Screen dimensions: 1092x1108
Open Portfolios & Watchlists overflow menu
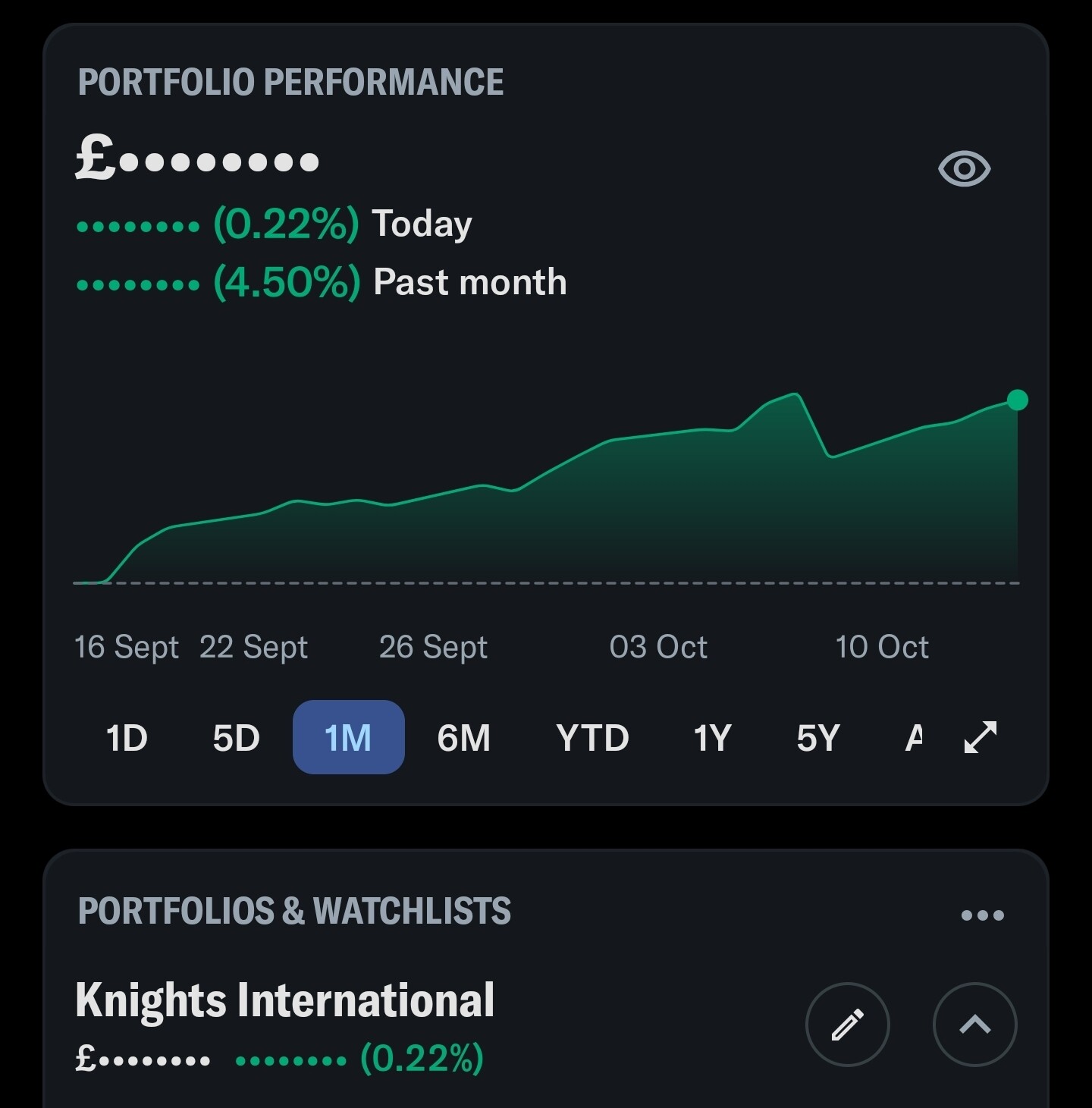click(982, 915)
